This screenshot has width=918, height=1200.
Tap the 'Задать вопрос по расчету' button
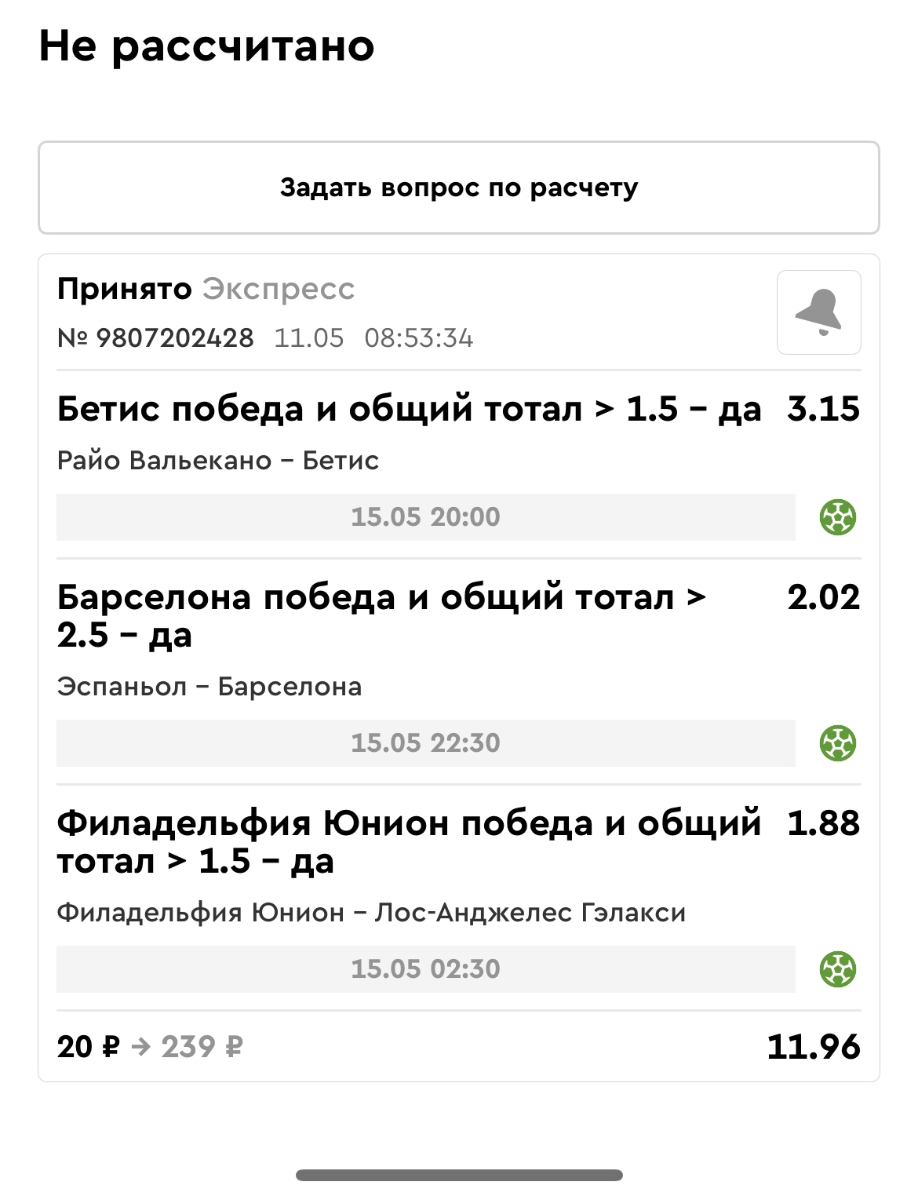[459, 188]
